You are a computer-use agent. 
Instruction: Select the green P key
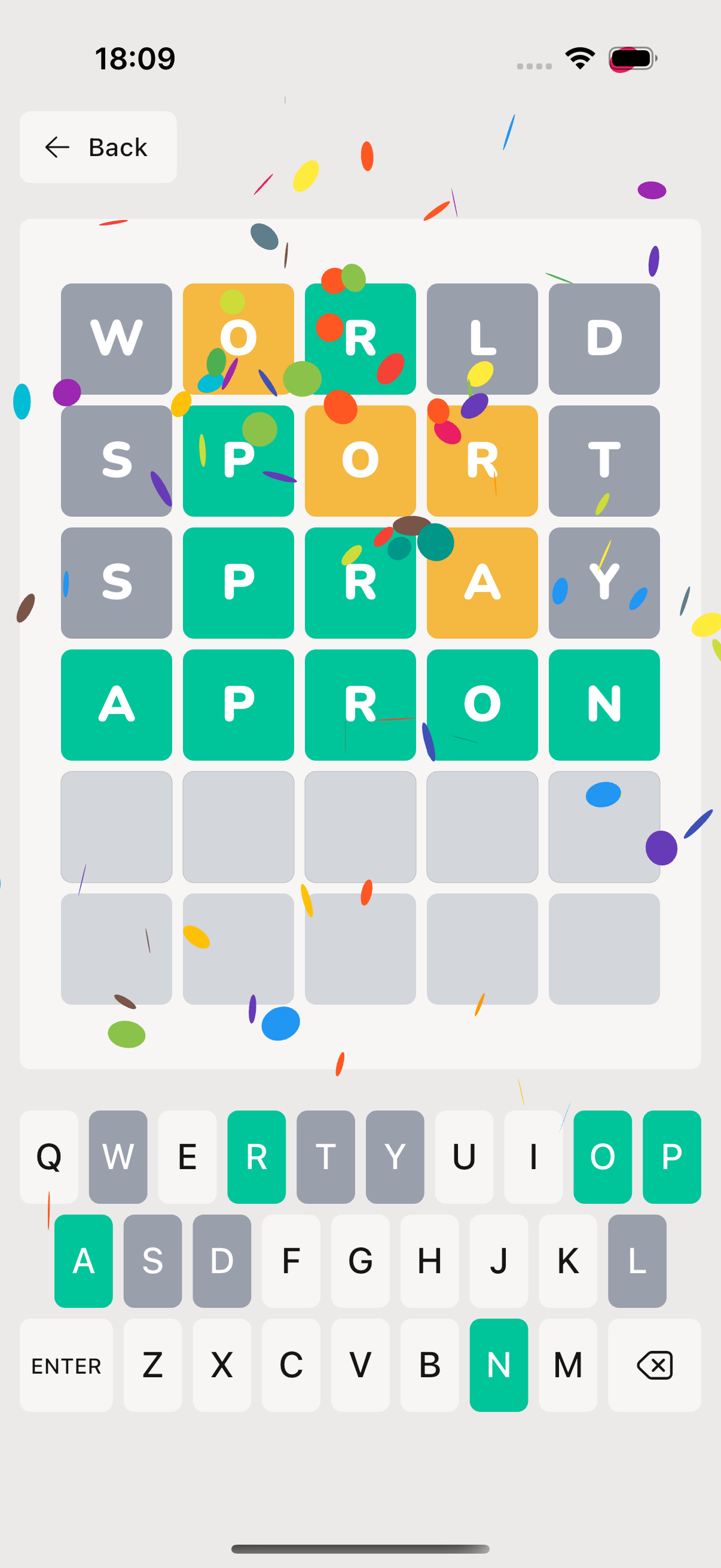pos(671,1157)
